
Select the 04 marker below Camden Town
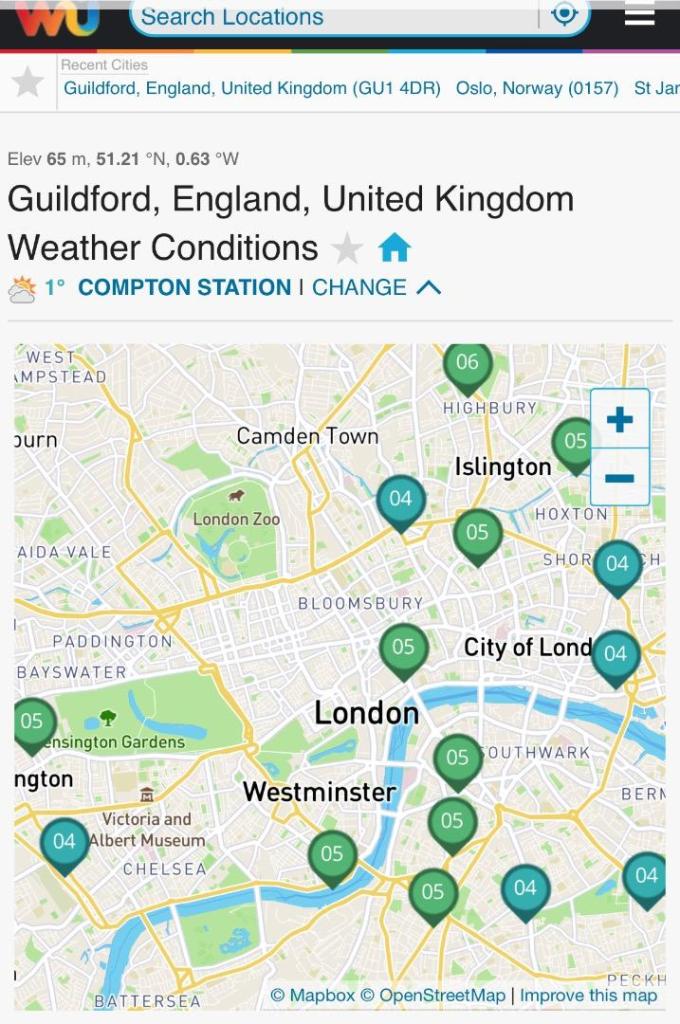tap(401, 501)
